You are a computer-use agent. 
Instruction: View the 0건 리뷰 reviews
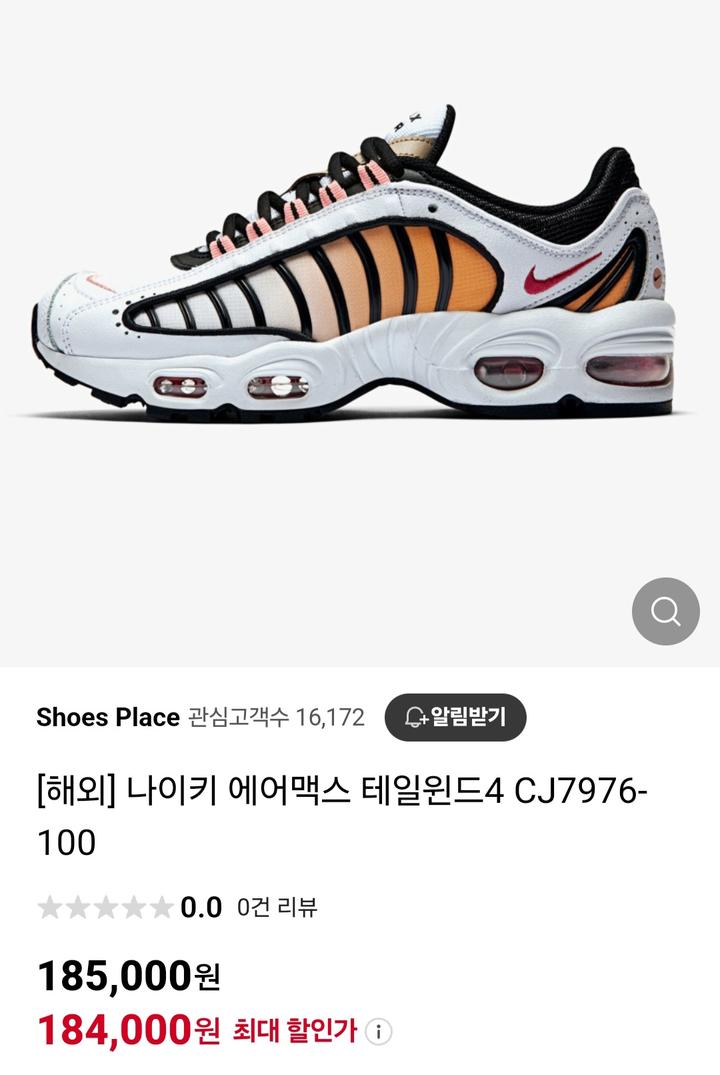(277, 908)
